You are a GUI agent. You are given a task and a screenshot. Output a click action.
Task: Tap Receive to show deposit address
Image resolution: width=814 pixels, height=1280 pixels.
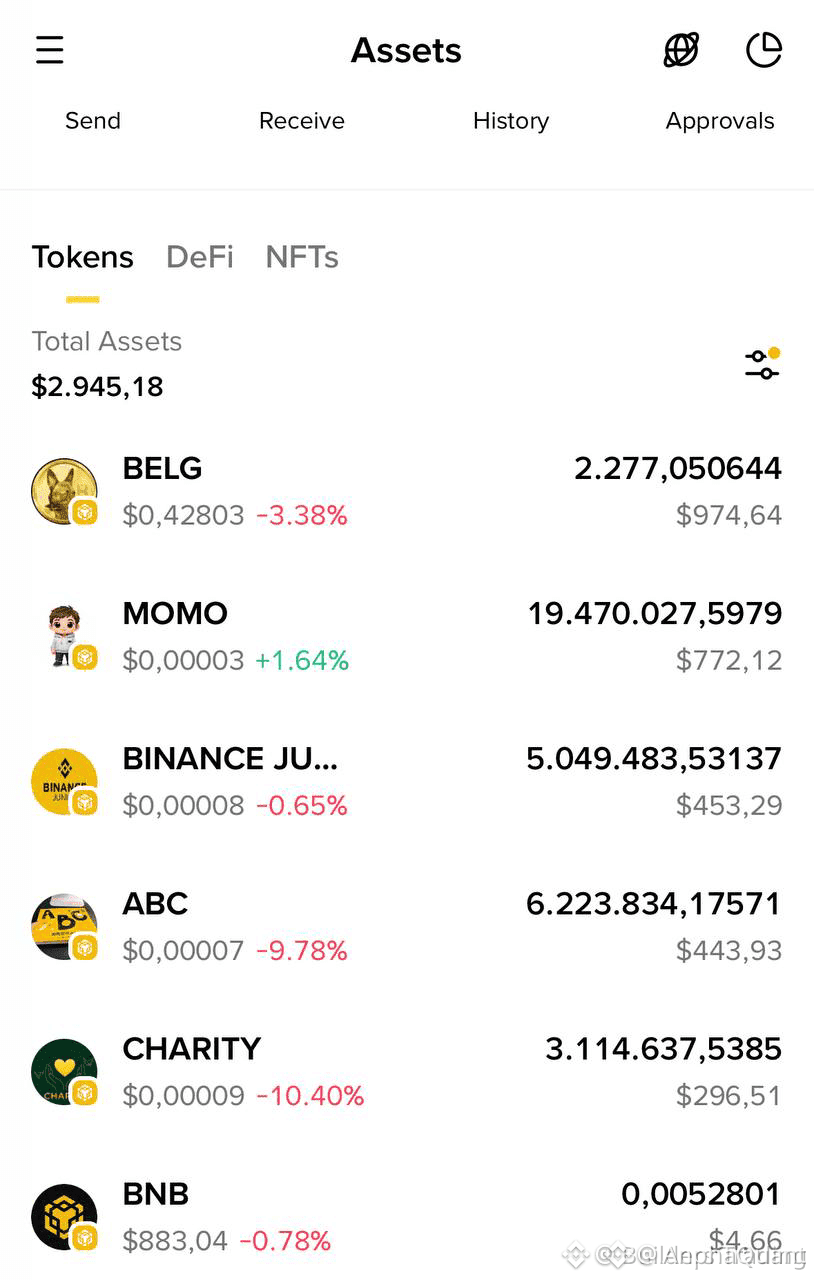pyautogui.click(x=301, y=120)
